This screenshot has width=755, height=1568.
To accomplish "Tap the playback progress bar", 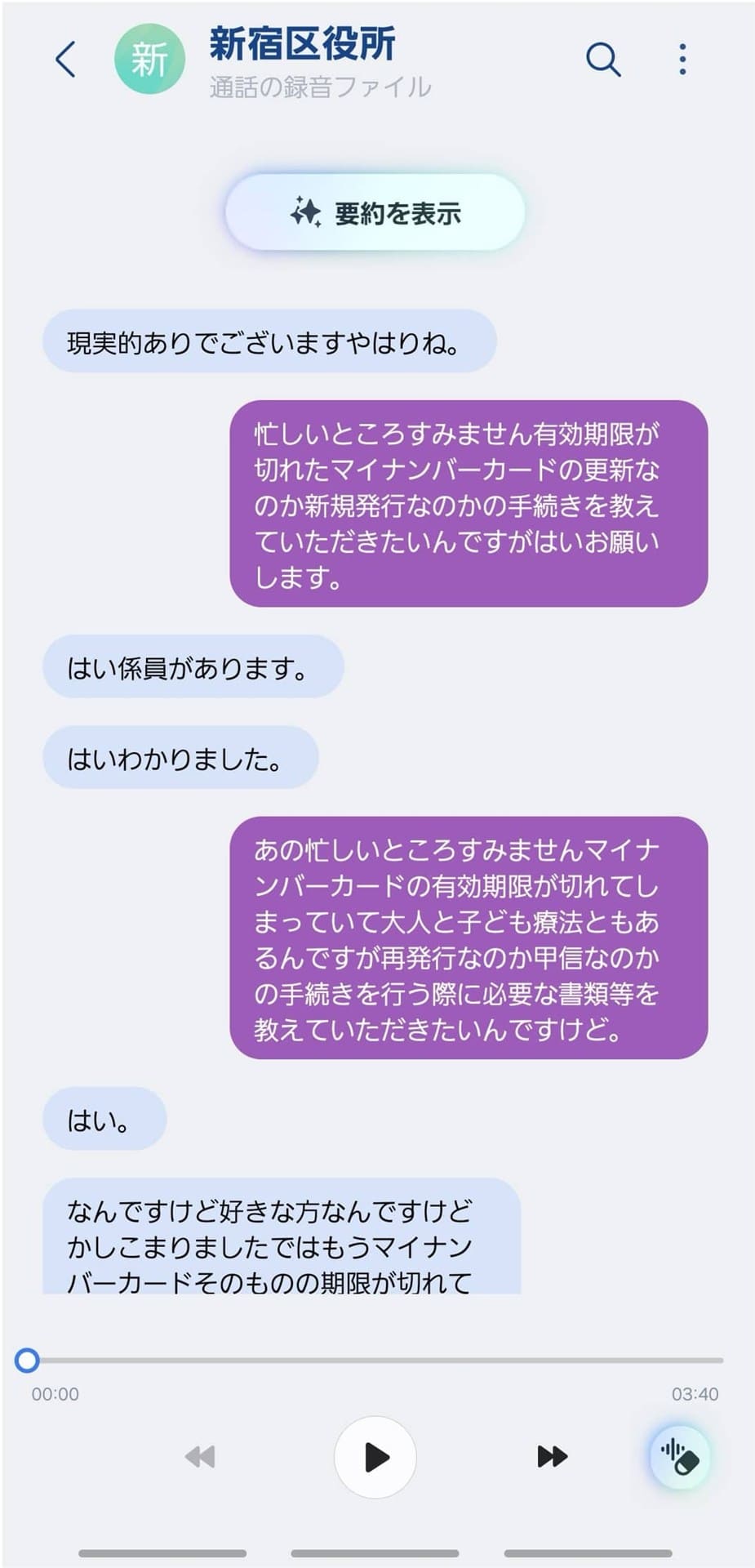I will click(x=375, y=1361).
